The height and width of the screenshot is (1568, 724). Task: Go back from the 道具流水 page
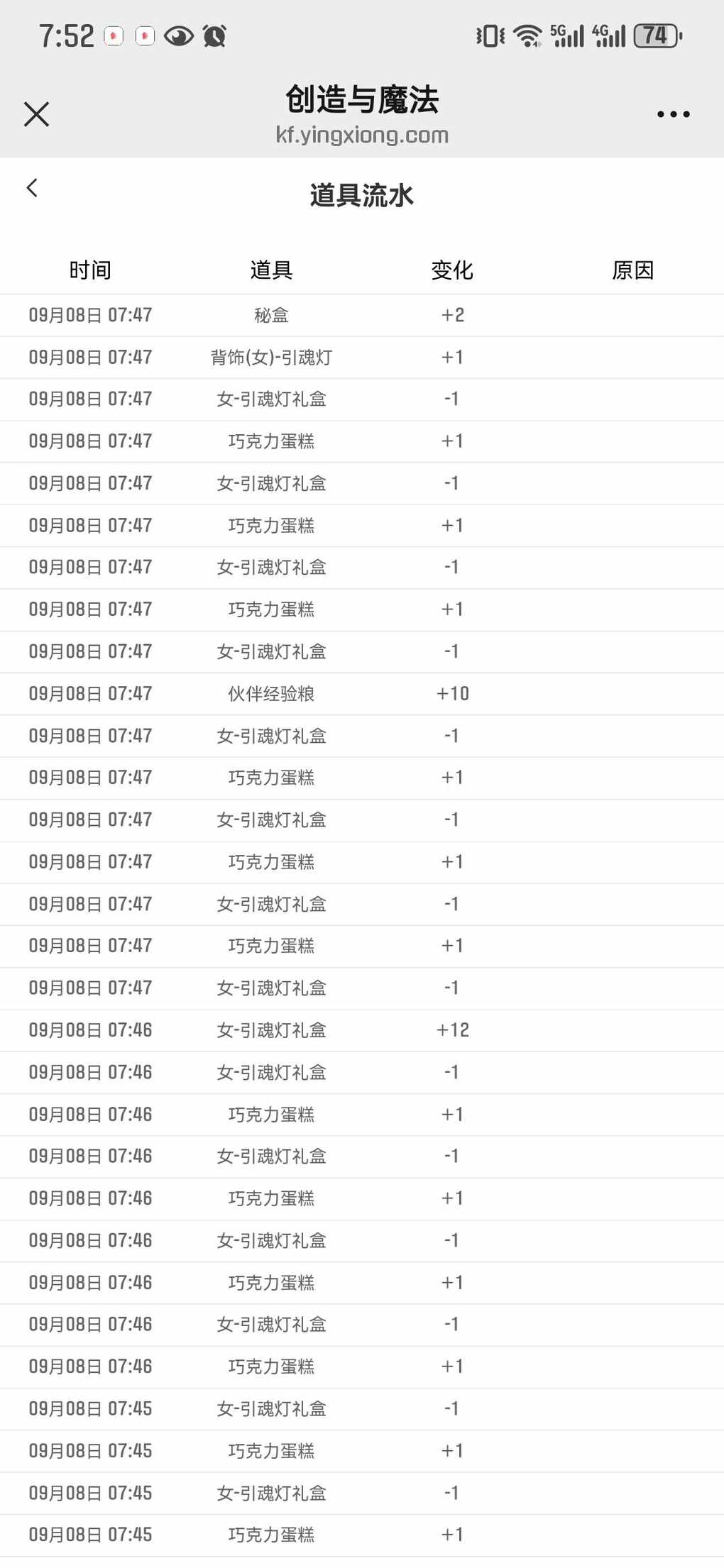click(x=32, y=187)
